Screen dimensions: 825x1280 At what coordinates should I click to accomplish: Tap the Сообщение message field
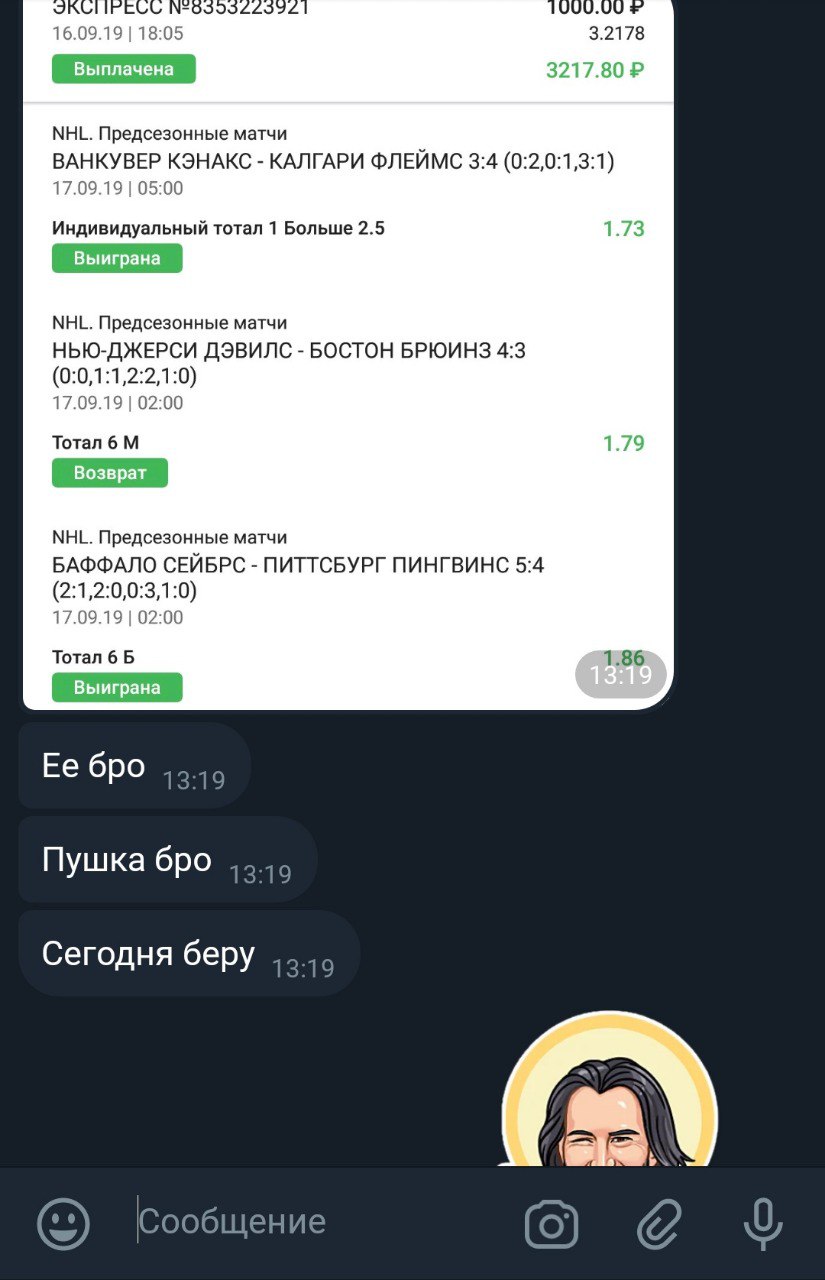(320, 1222)
